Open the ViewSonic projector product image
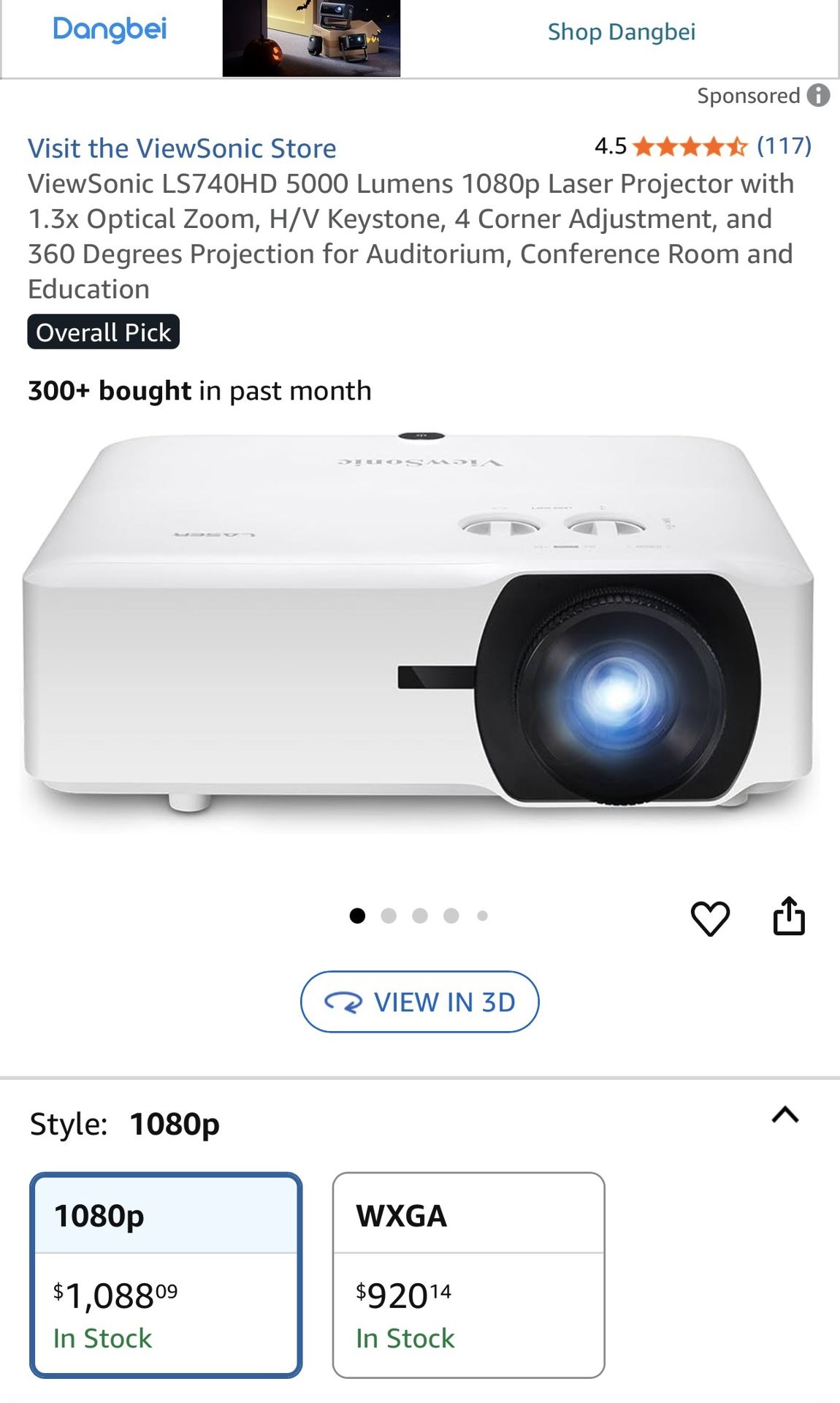This screenshot has width=840, height=1403. (x=419, y=628)
